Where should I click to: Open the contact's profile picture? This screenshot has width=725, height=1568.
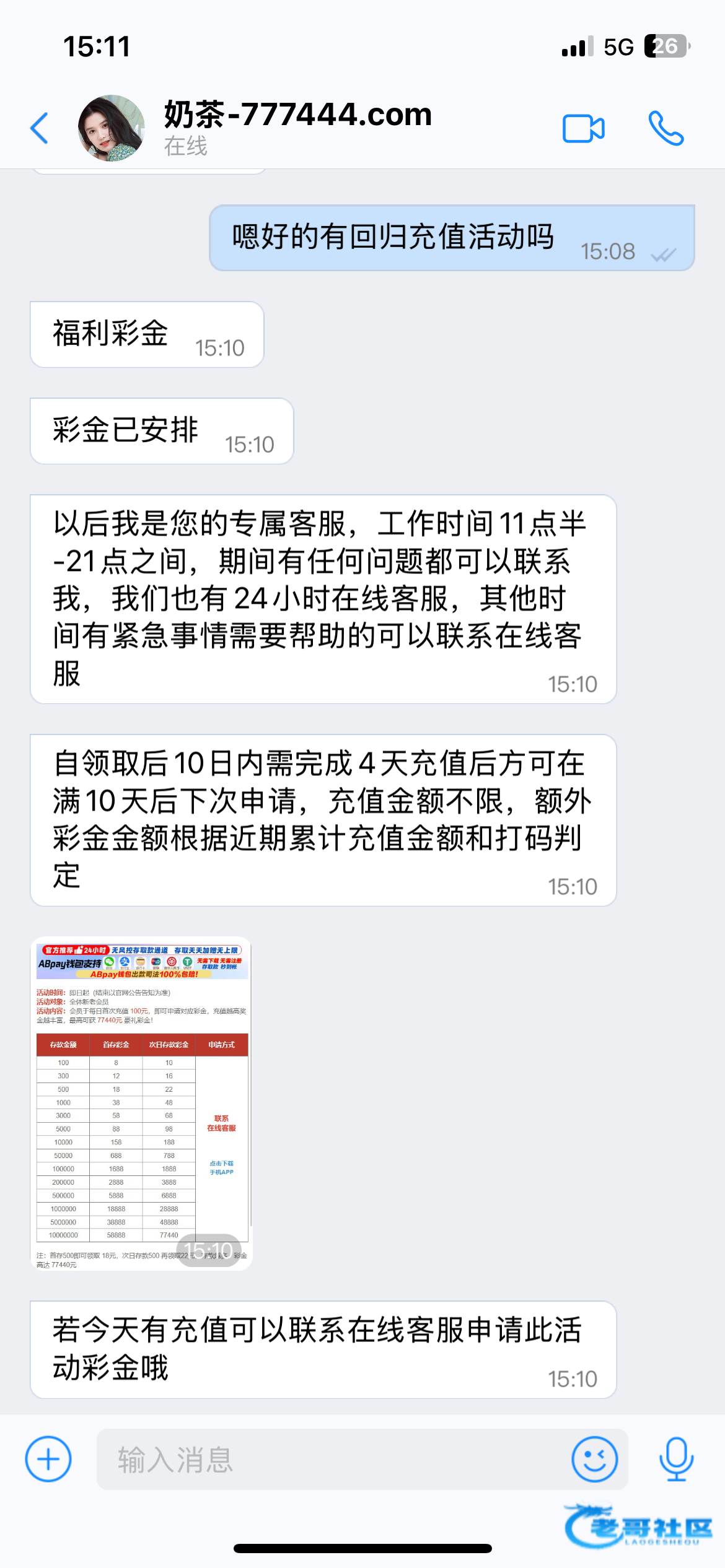point(112,128)
